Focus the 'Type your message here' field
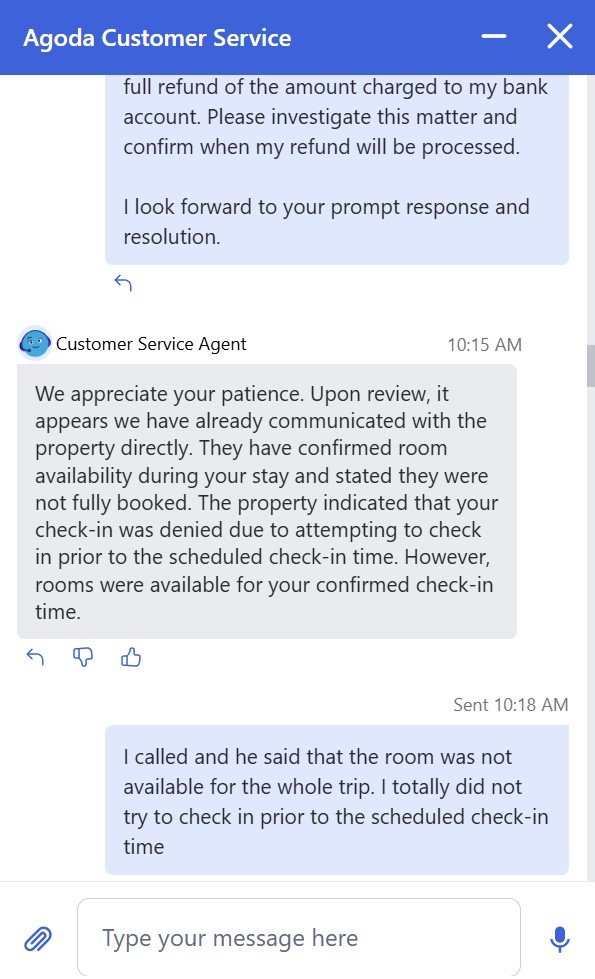 (298, 937)
